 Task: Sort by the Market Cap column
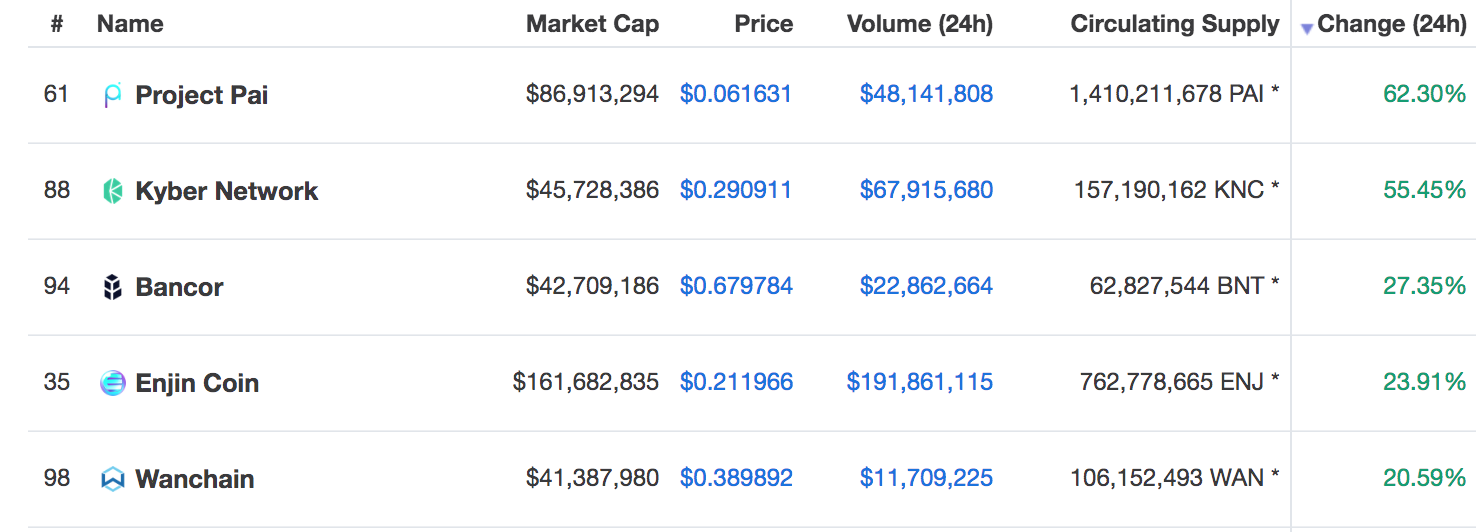tap(592, 25)
